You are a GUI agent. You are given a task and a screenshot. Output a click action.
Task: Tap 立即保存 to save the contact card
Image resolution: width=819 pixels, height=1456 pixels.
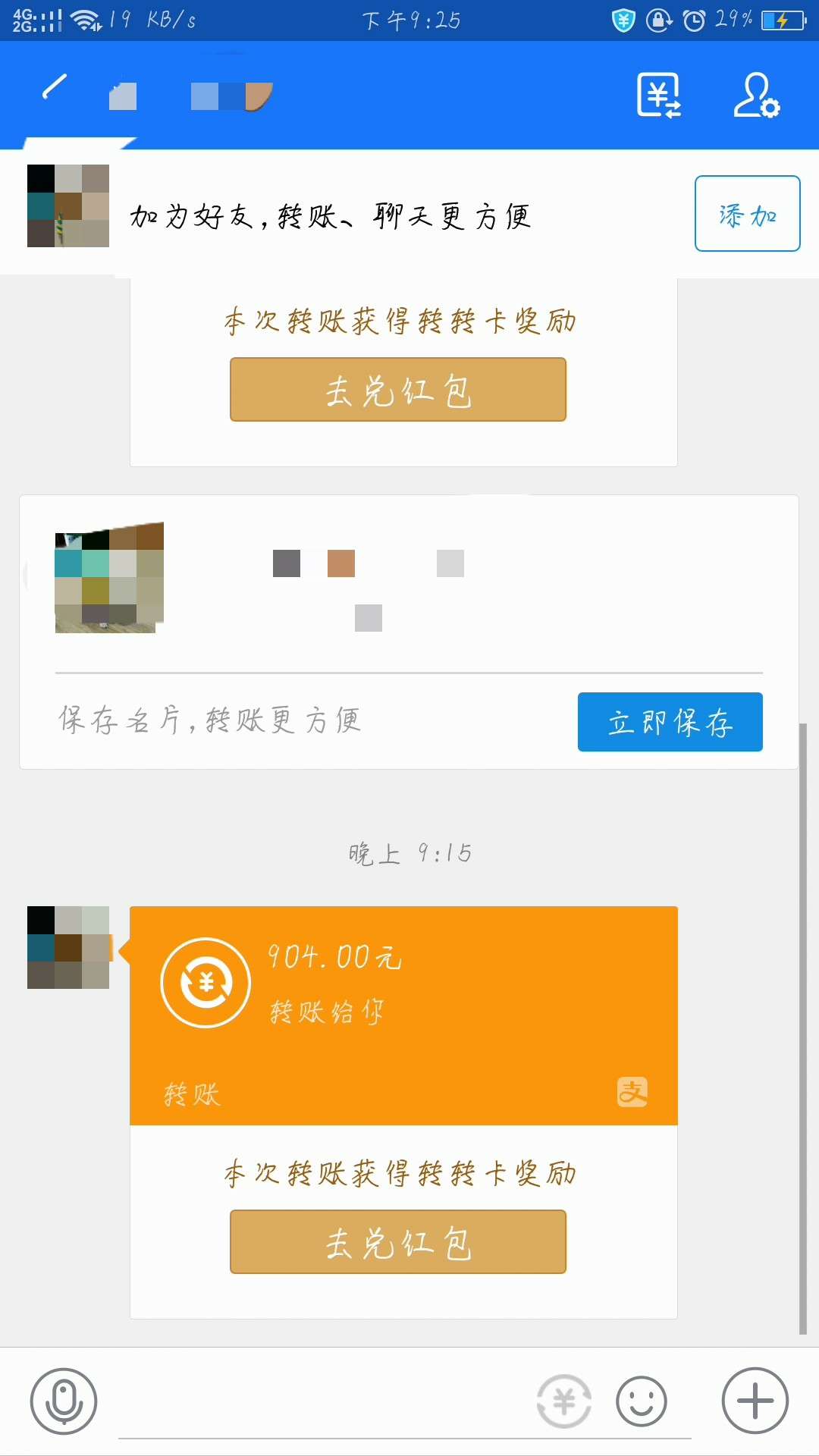coord(670,723)
